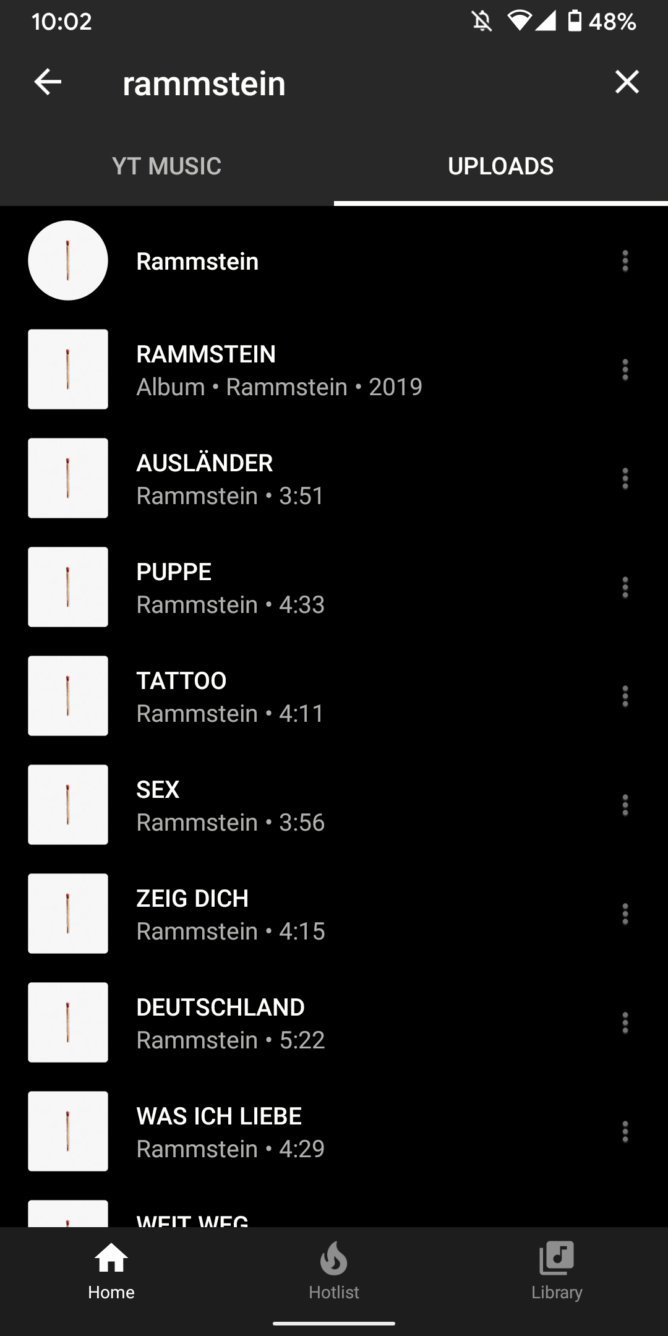This screenshot has width=668, height=1336.
Task: Select the UPLOADS tab
Action: click(x=501, y=166)
